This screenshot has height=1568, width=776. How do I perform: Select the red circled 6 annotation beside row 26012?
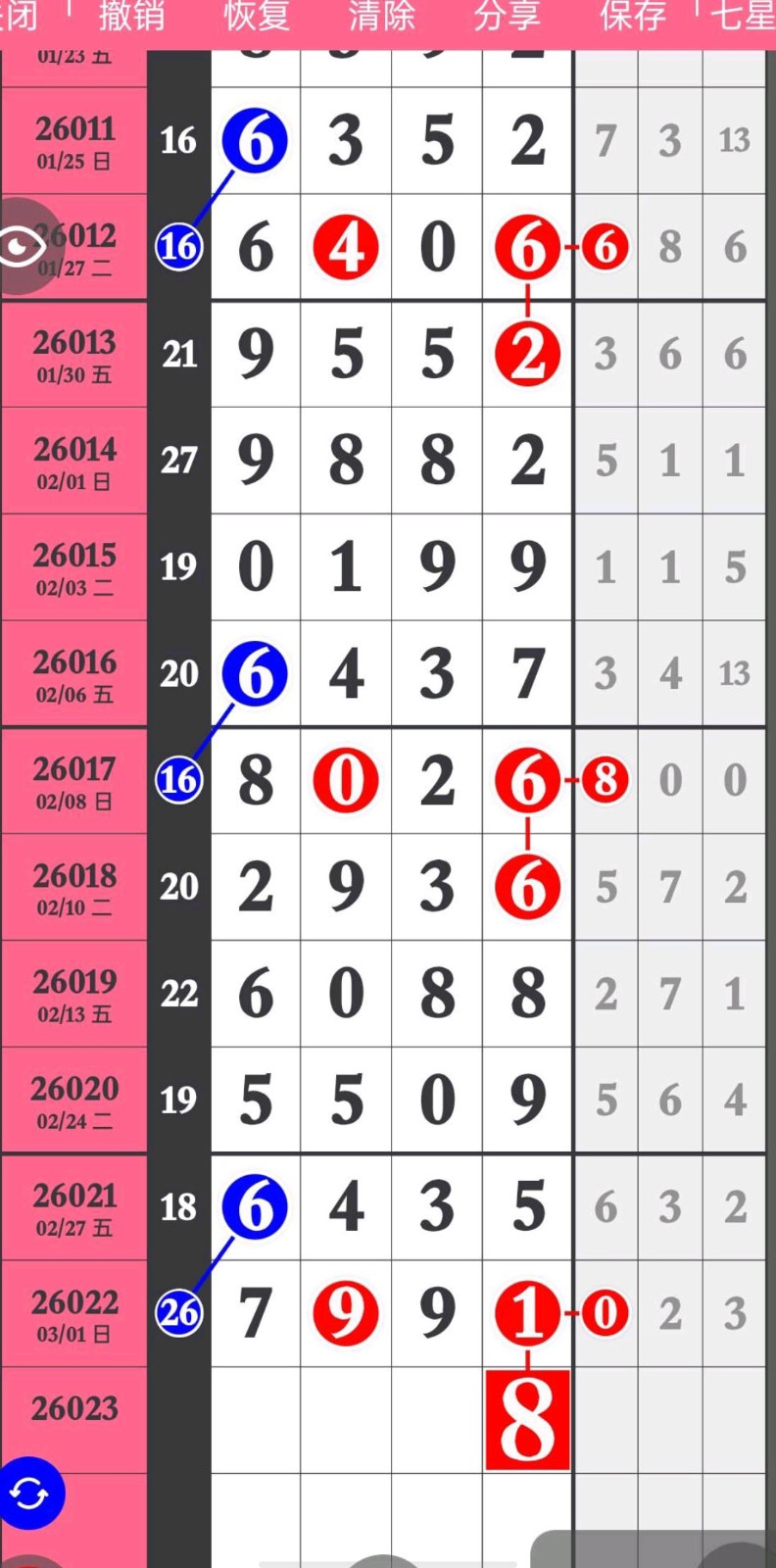tap(605, 247)
